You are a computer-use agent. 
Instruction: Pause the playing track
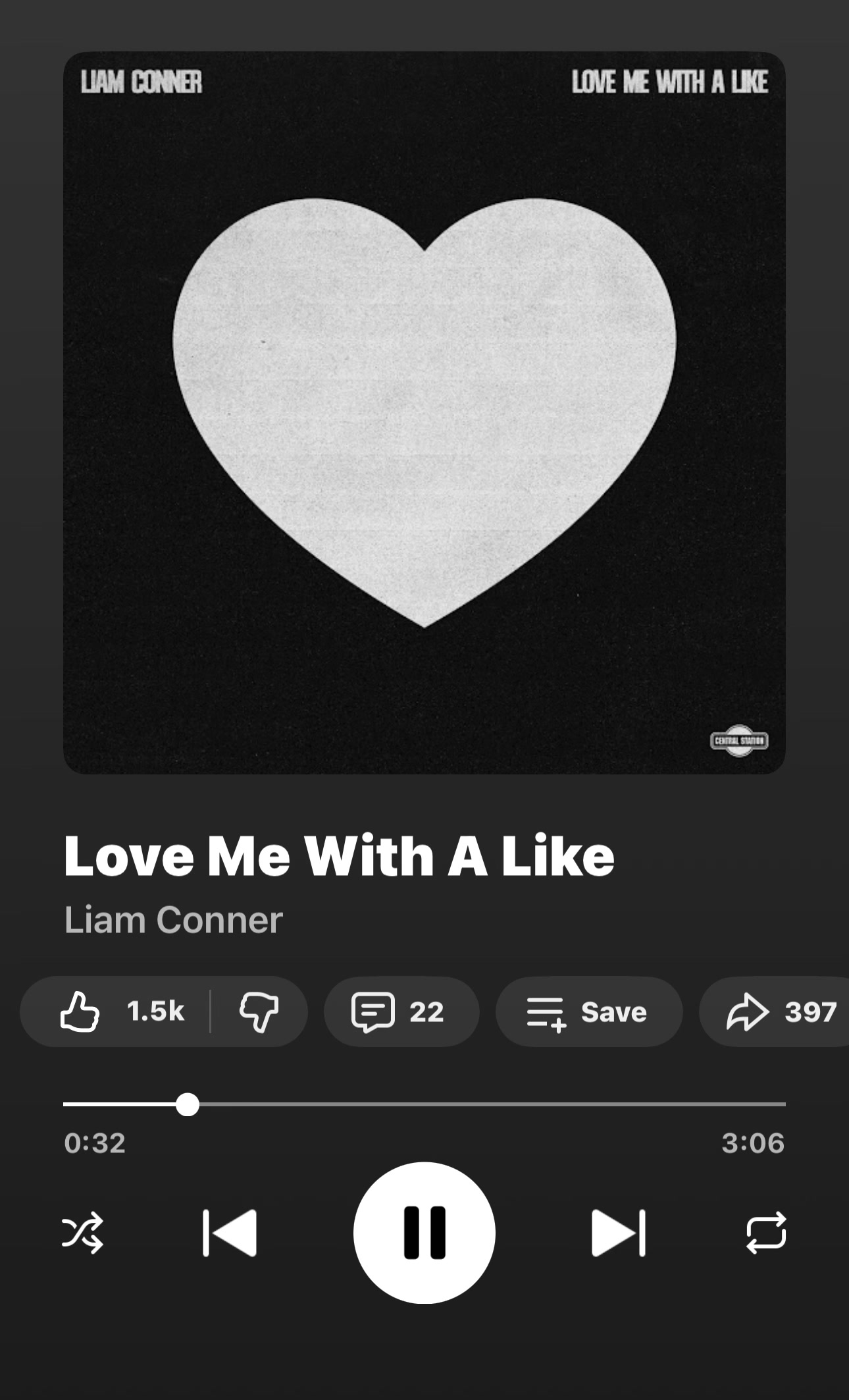click(x=424, y=1233)
